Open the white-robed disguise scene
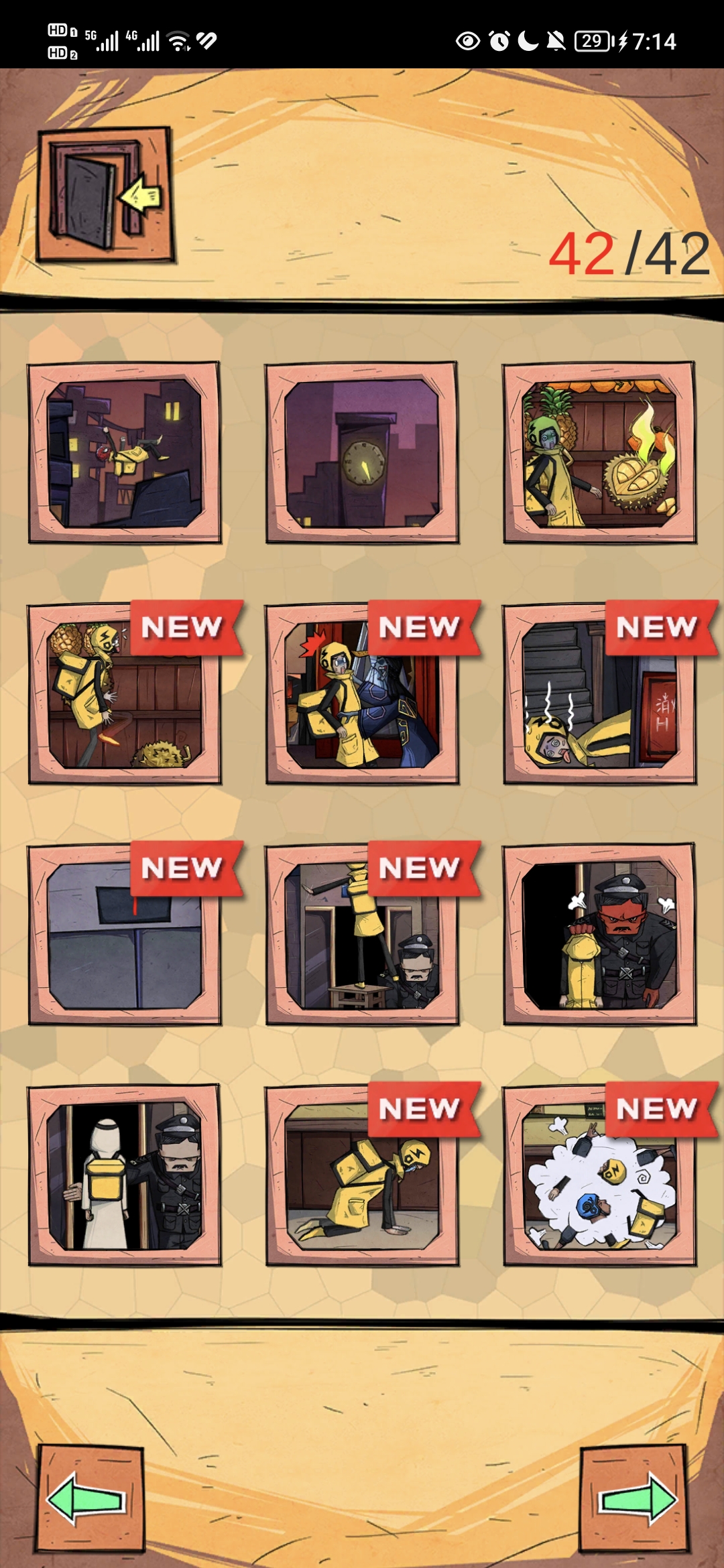This screenshot has height=1568, width=724. (x=124, y=1176)
